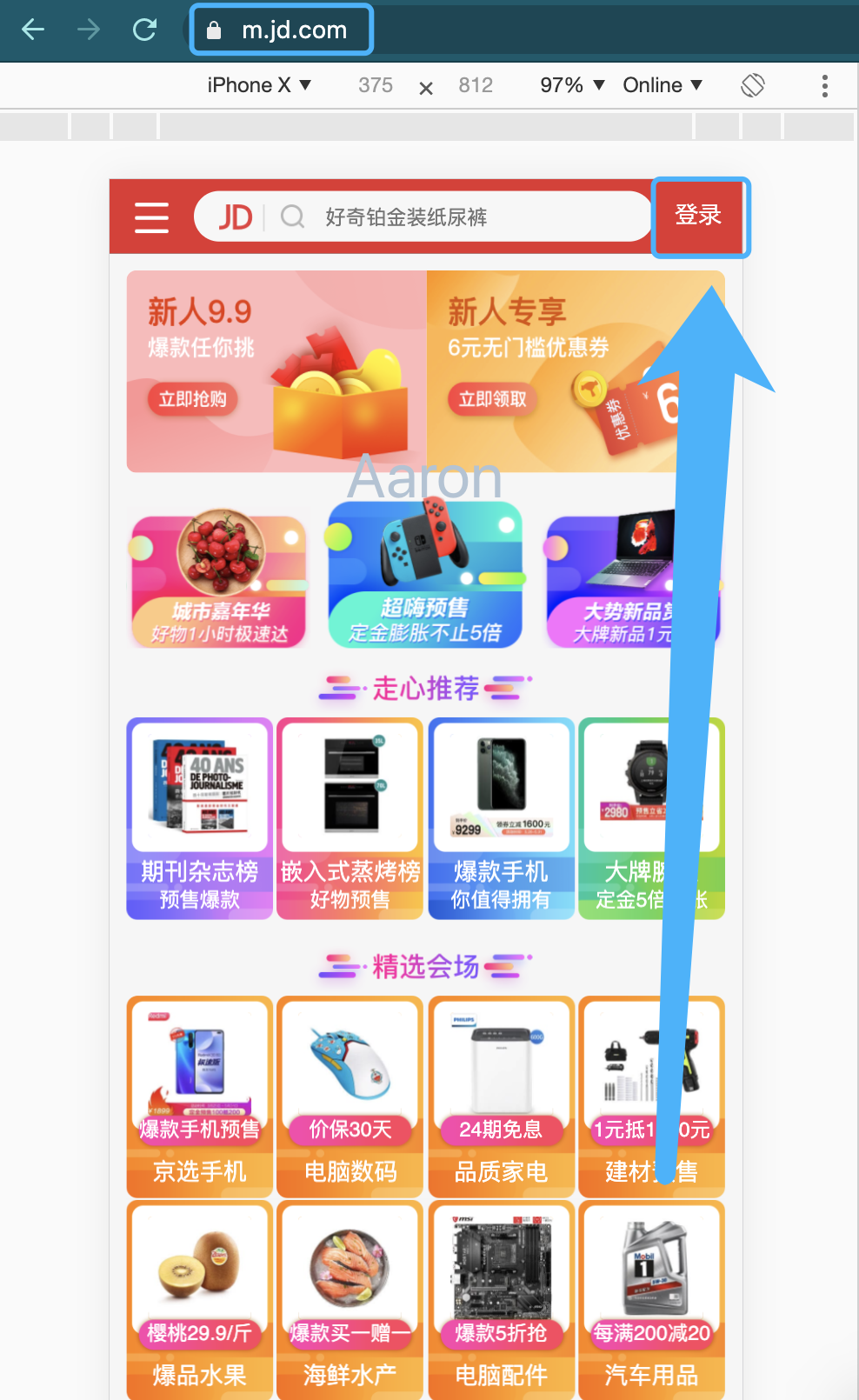
Task: Open the iPhone X device dropdown
Action: click(x=259, y=85)
